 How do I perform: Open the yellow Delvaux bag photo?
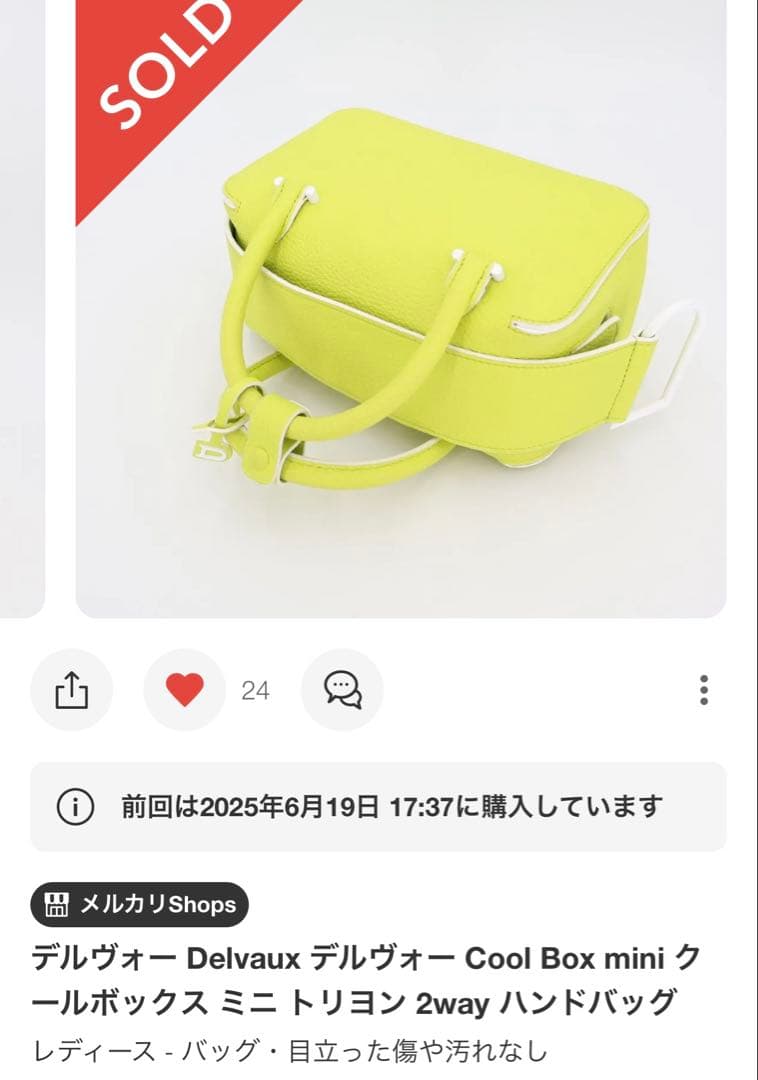(400, 310)
